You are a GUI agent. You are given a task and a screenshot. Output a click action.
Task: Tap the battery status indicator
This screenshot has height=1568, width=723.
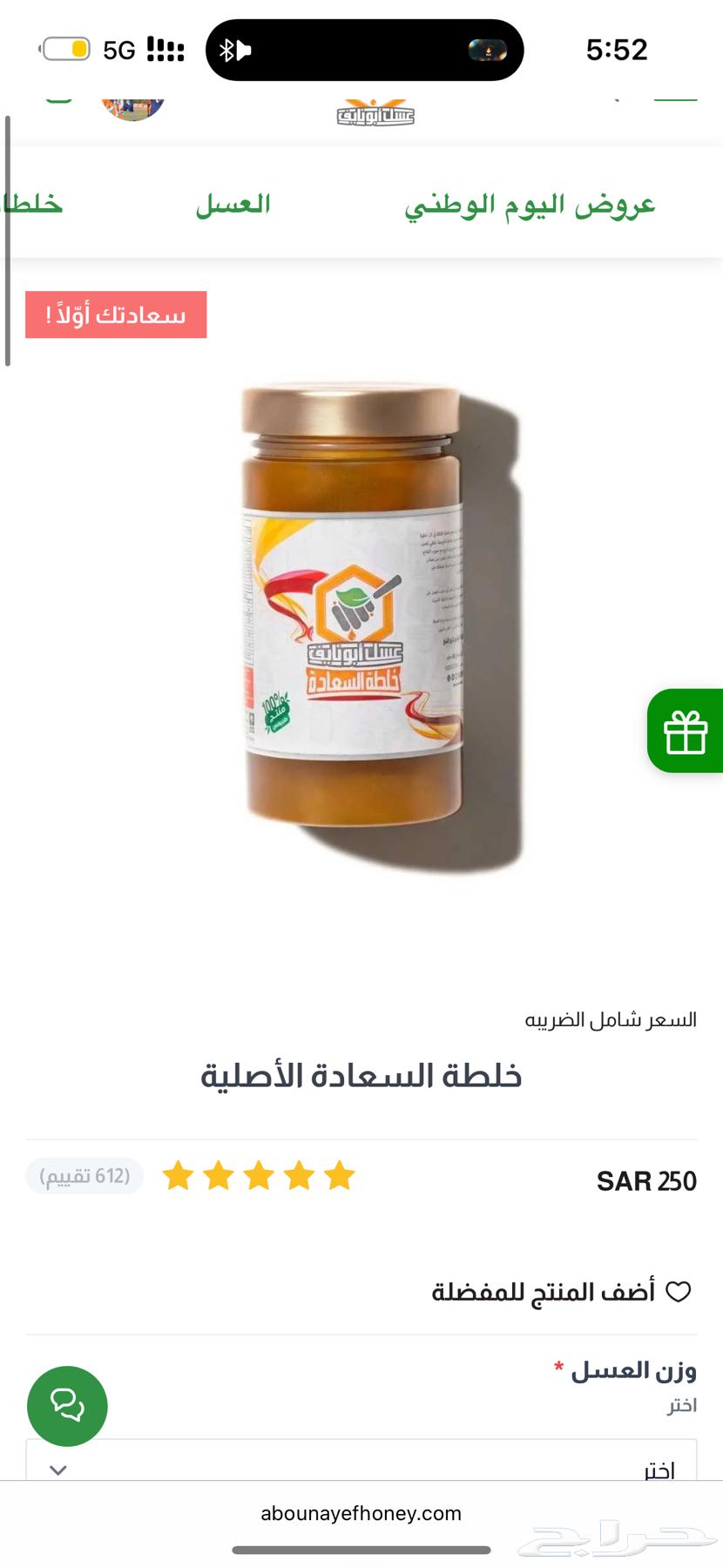coord(64,49)
